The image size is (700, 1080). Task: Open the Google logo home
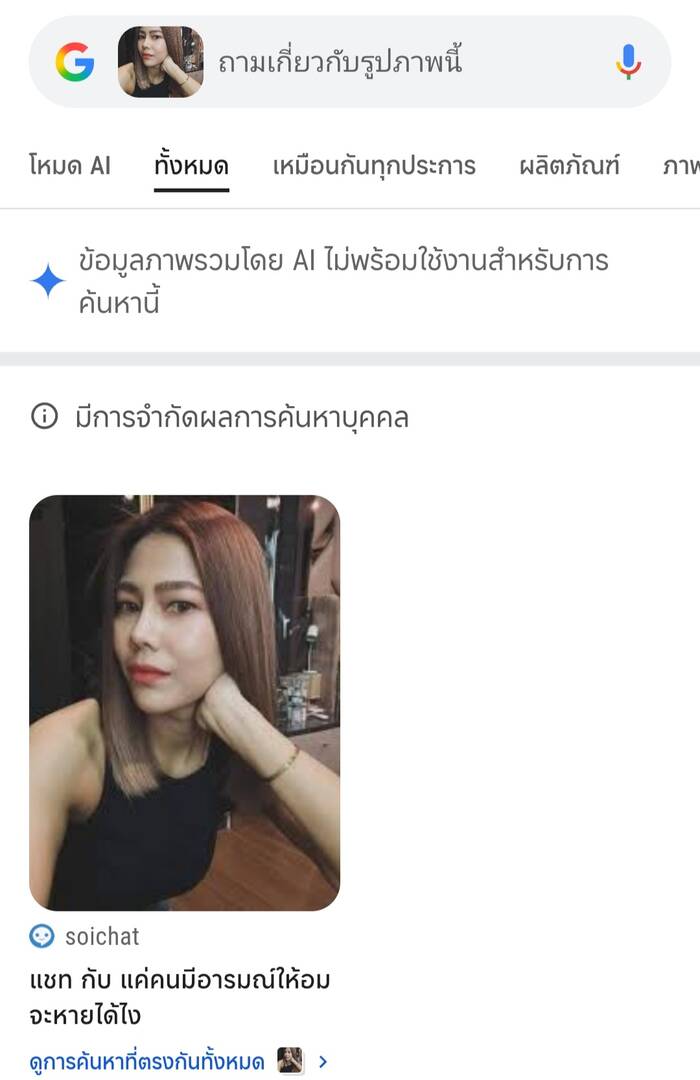[75, 63]
